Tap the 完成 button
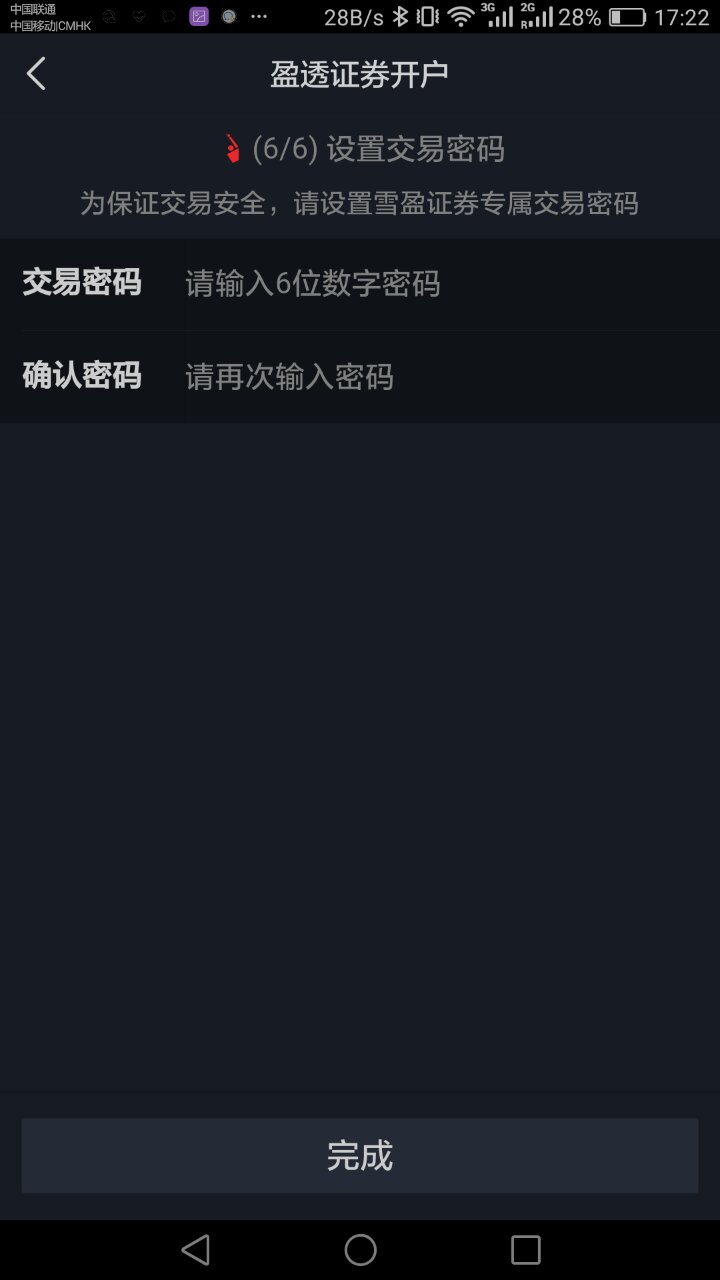 [360, 1156]
